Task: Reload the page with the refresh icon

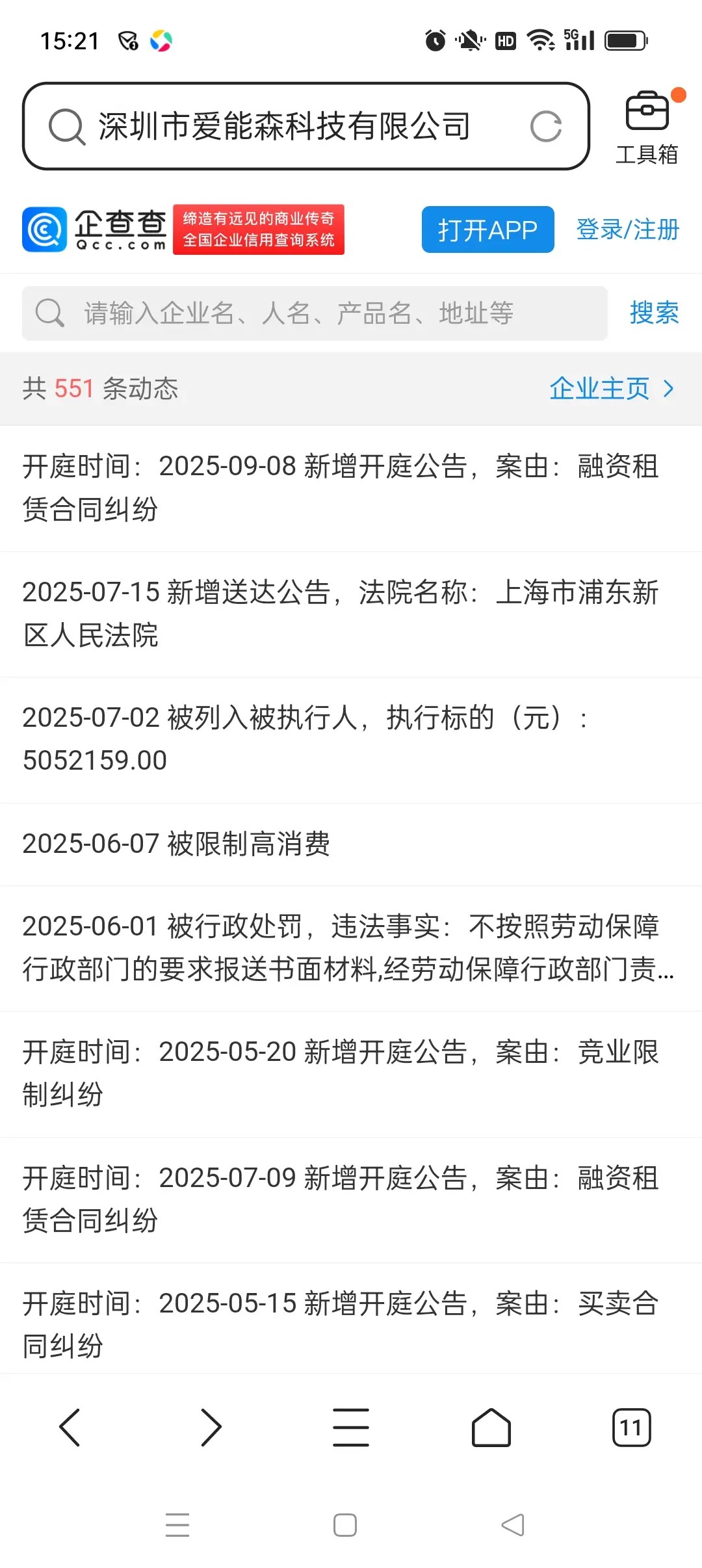Action: [545, 126]
